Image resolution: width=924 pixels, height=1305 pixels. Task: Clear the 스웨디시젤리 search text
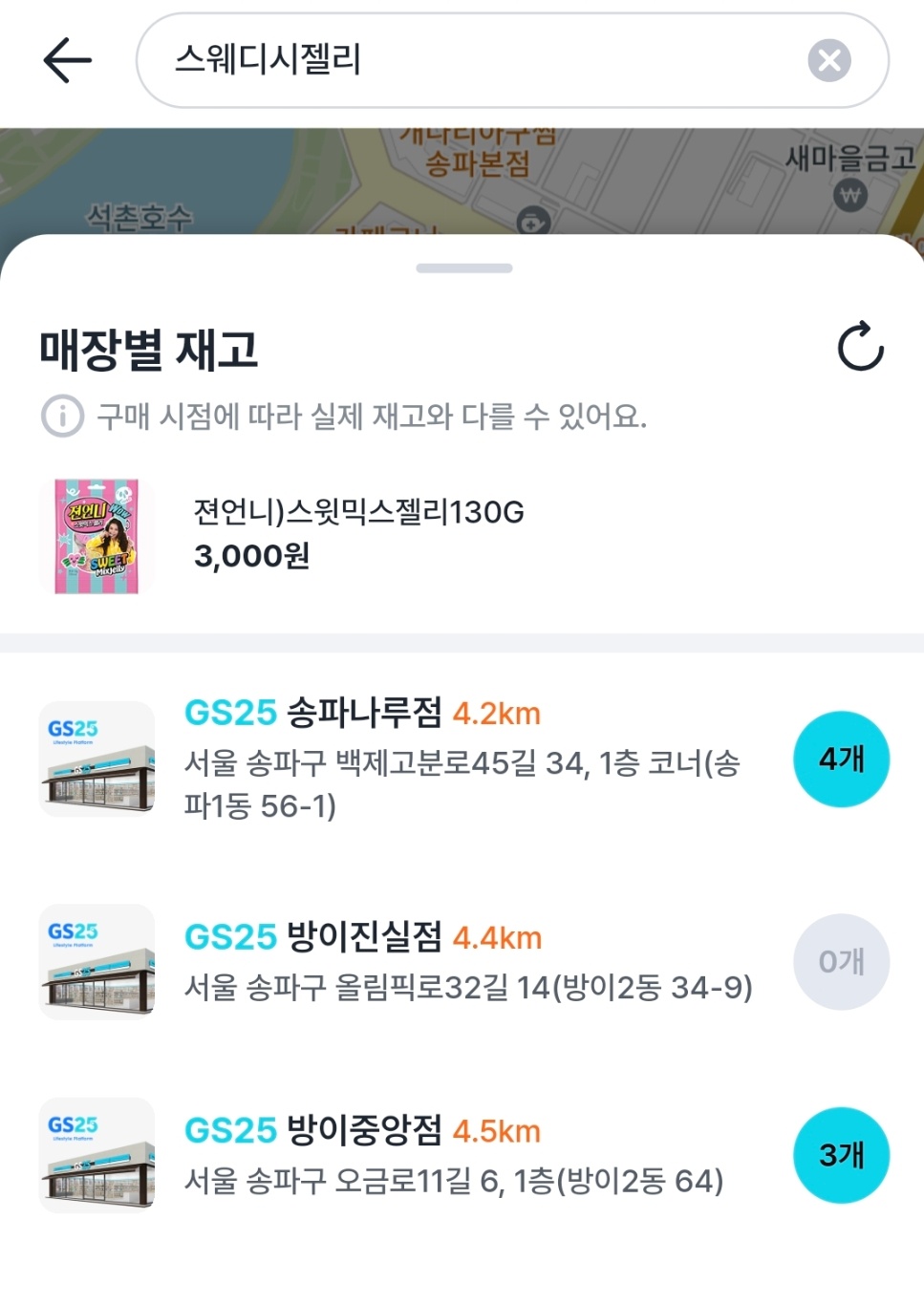(x=829, y=60)
